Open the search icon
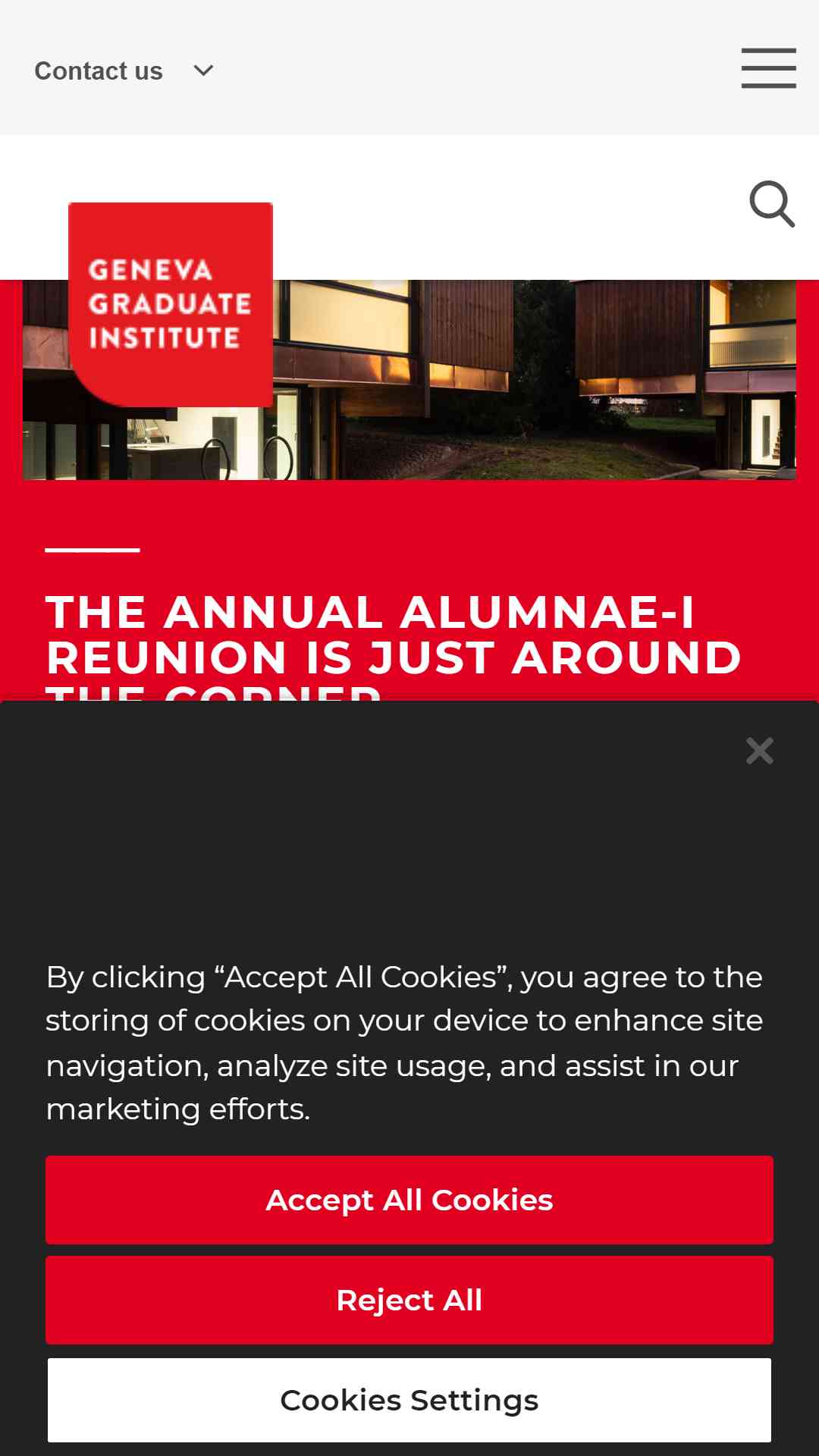The width and height of the screenshot is (819, 1456). (771, 204)
